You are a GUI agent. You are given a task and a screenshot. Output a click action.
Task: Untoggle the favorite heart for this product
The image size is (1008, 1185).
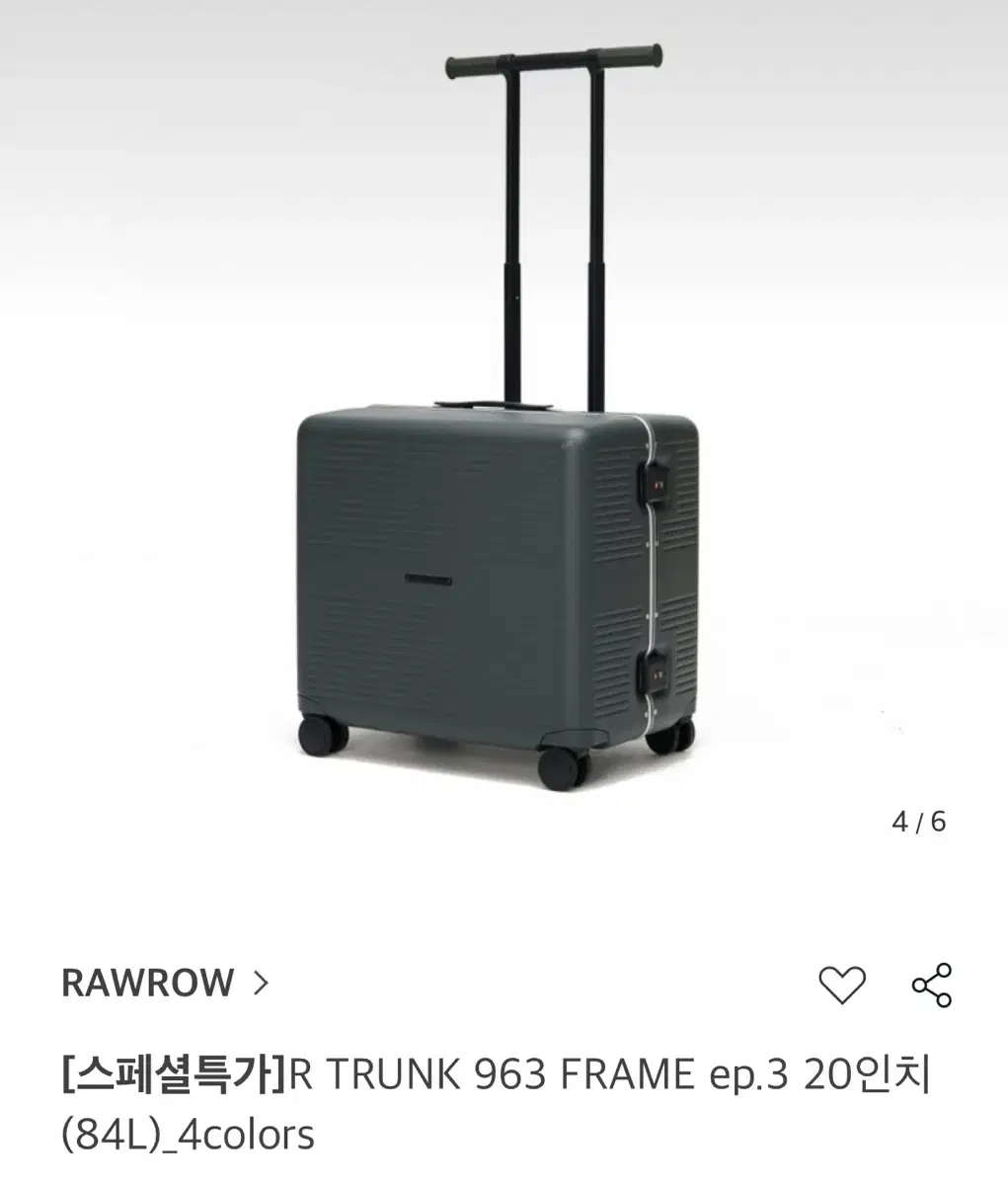(840, 983)
